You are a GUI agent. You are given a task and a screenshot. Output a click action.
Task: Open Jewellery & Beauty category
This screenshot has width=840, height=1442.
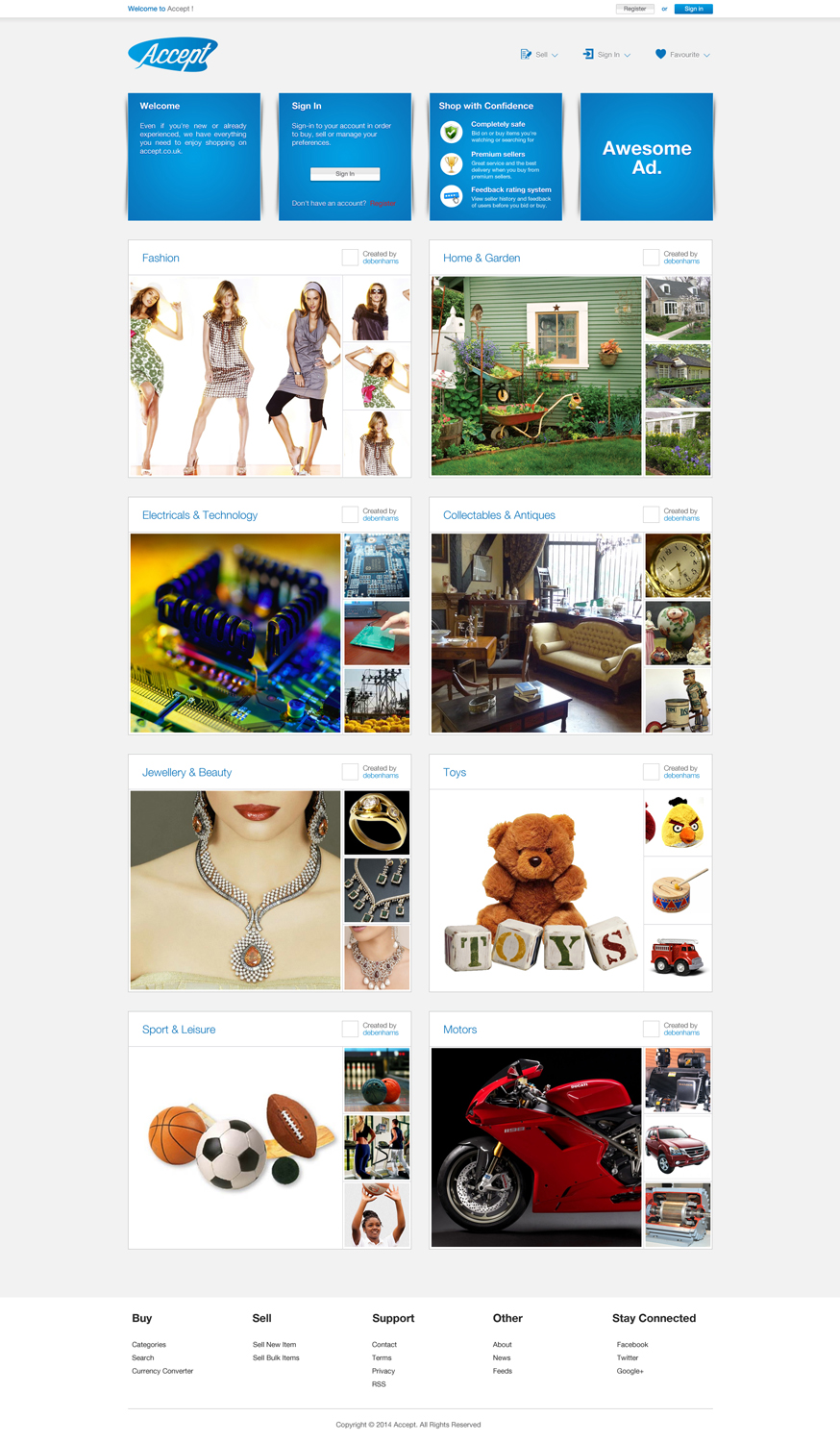186,772
